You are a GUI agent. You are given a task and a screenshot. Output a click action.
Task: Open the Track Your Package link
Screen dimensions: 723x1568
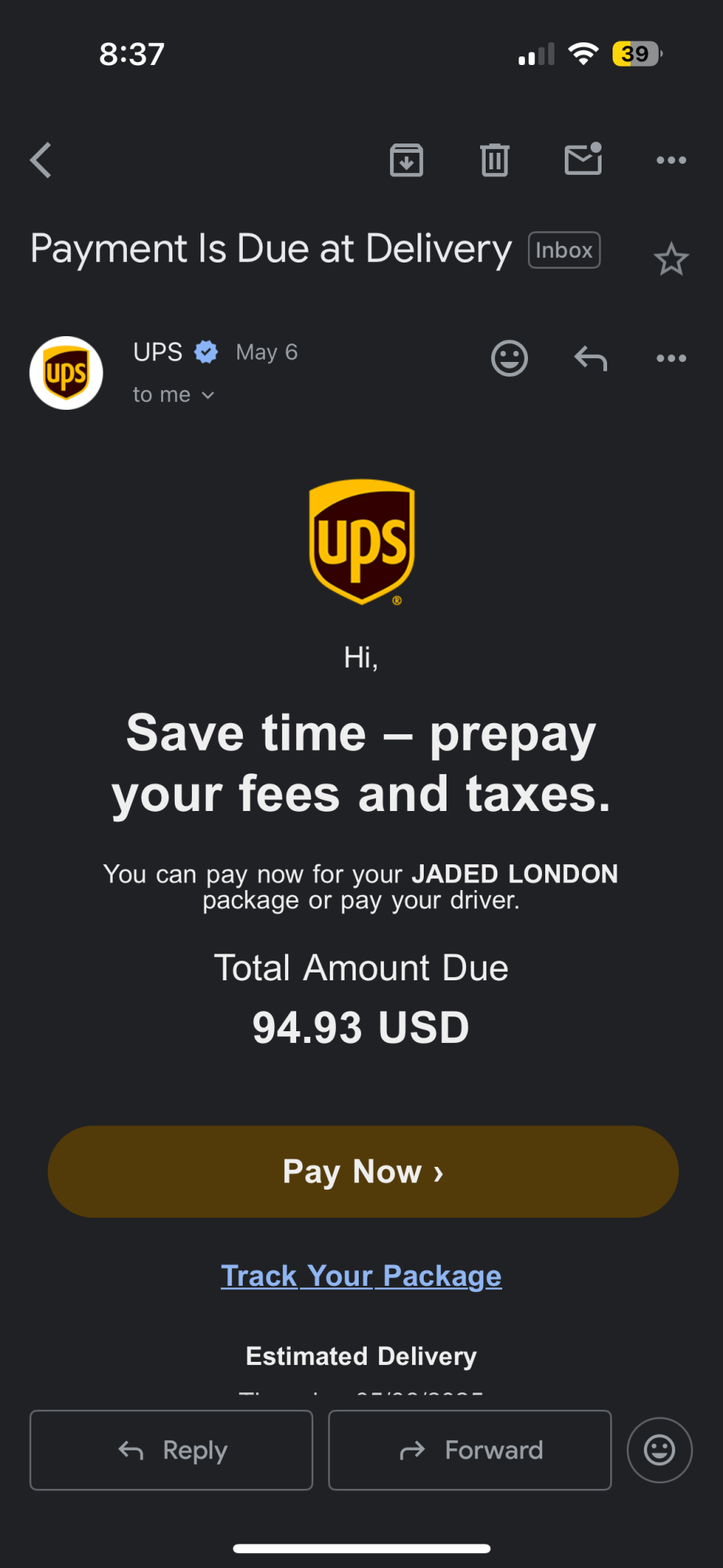361,1276
